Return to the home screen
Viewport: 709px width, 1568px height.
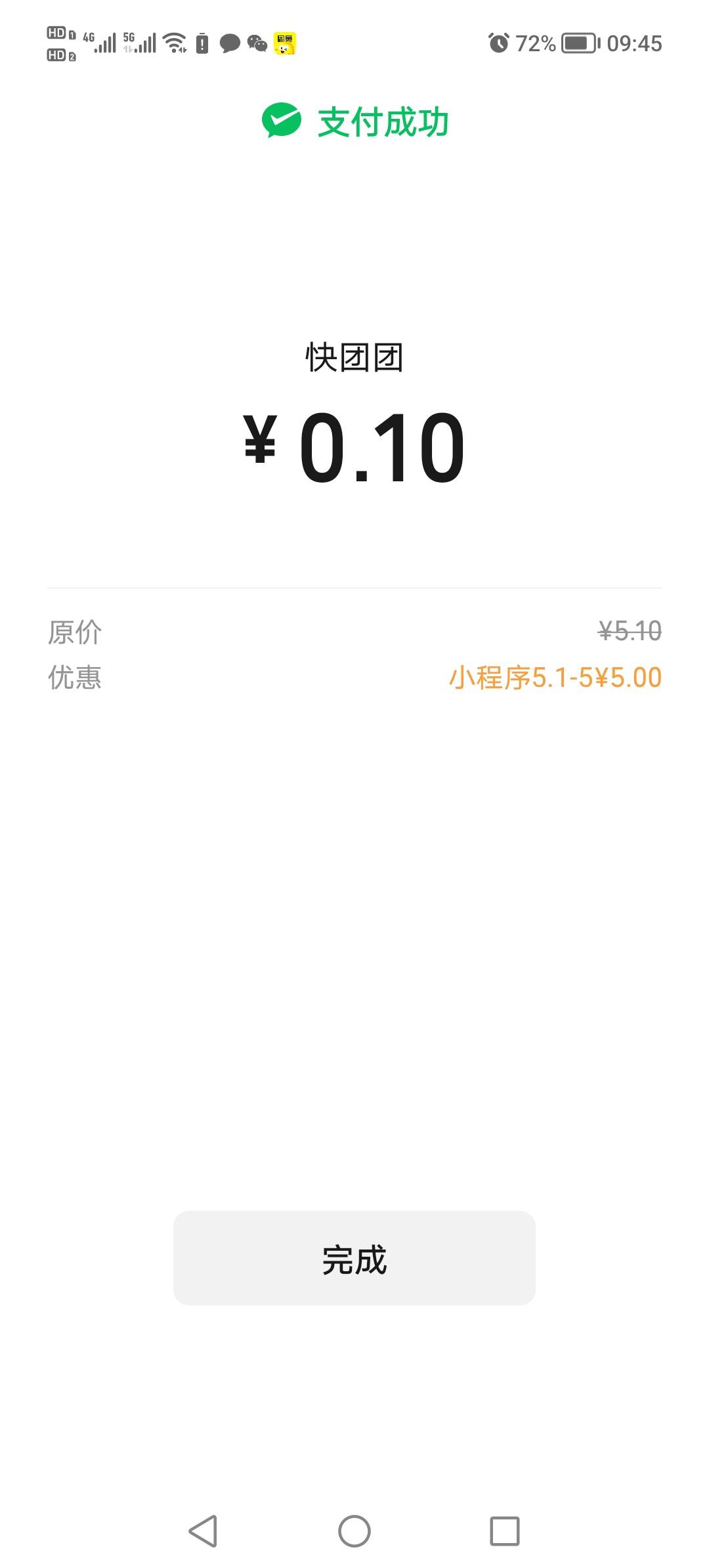[x=354, y=1531]
